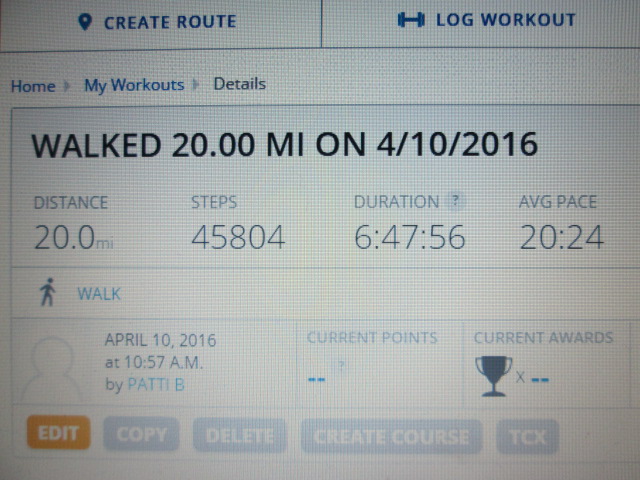The width and height of the screenshot is (640, 480).
Task: Go to the Home breadcrumb
Action: point(33,85)
